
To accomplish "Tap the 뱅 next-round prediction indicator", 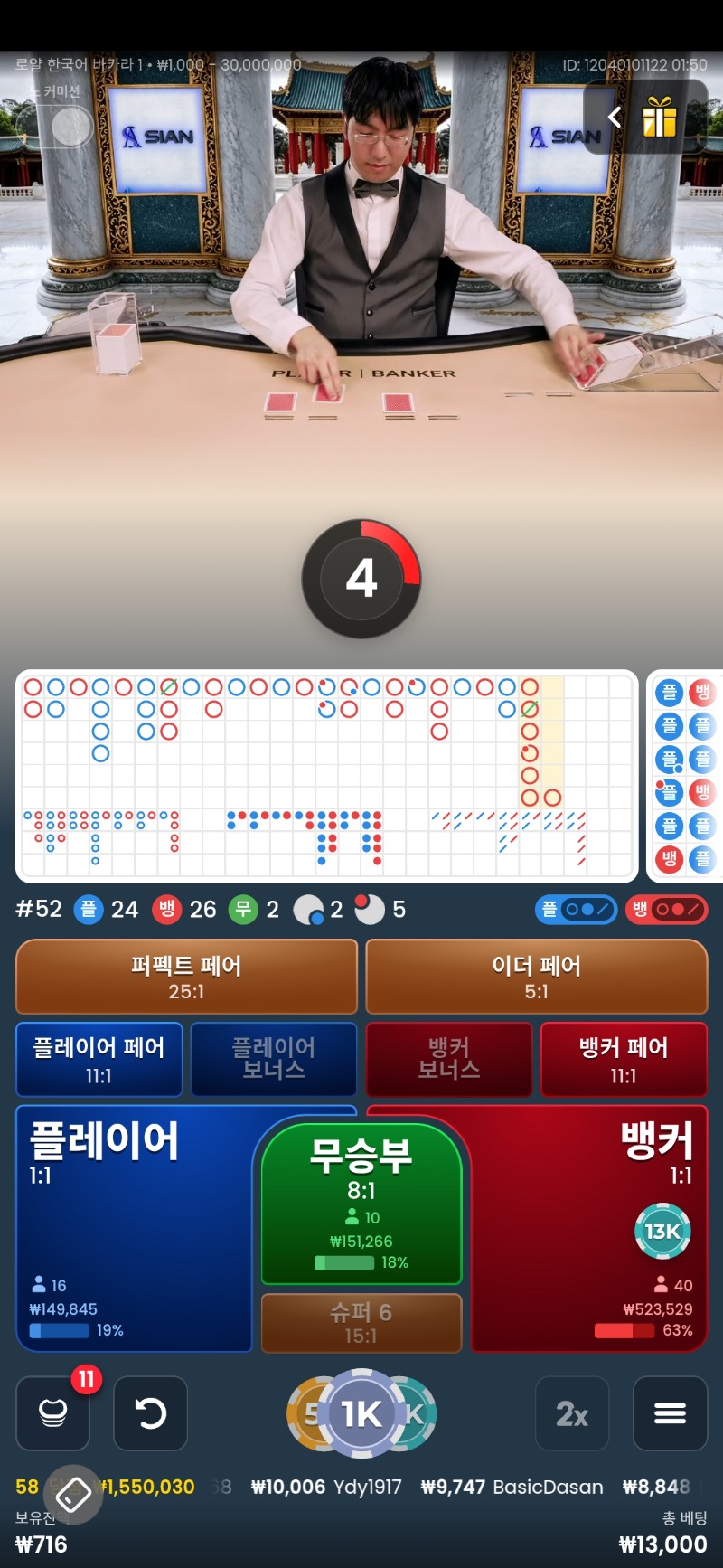I will (x=665, y=909).
